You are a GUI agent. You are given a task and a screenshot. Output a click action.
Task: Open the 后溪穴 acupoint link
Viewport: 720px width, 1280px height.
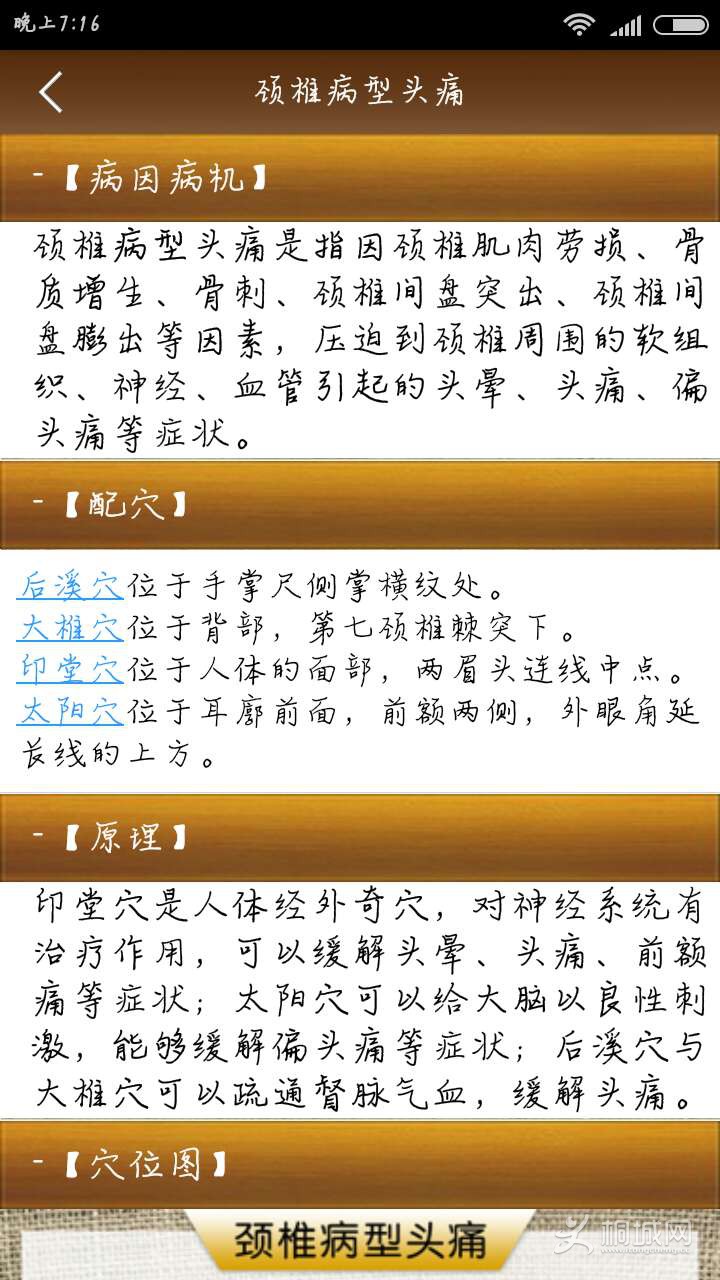(x=70, y=586)
